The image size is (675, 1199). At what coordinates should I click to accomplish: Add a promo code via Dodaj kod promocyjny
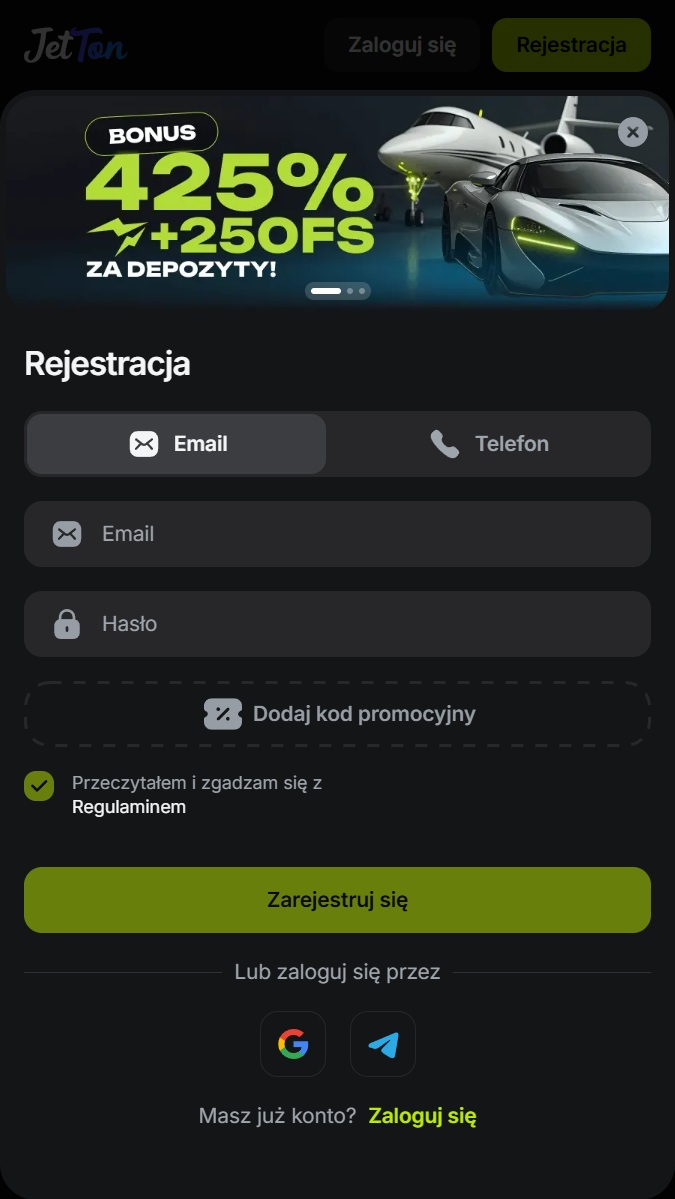(x=337, y=713)
